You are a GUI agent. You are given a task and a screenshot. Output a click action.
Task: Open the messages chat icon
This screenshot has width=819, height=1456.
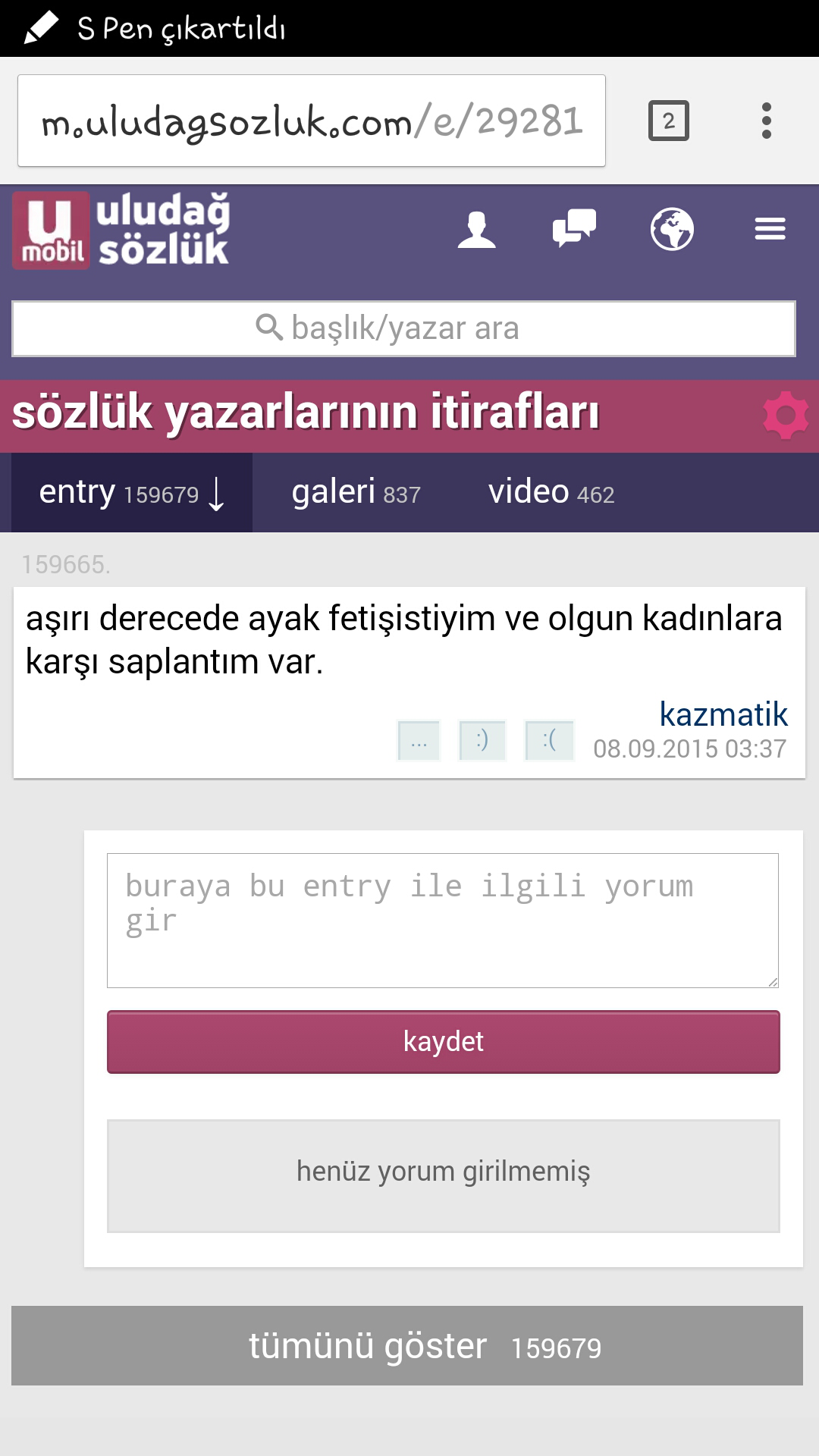[x=574, y=228]
